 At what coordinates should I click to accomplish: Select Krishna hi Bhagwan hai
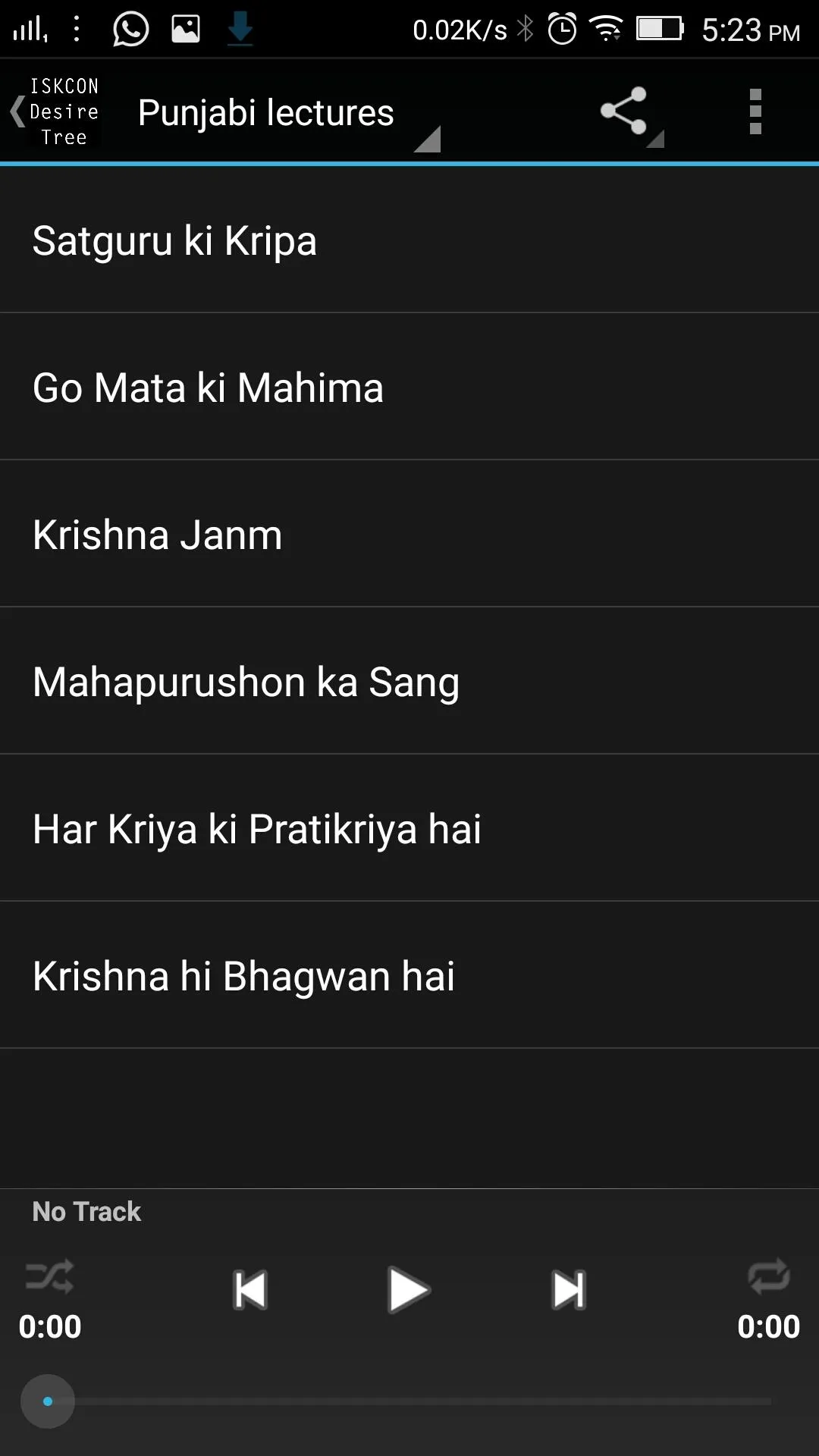pos(409,975)
